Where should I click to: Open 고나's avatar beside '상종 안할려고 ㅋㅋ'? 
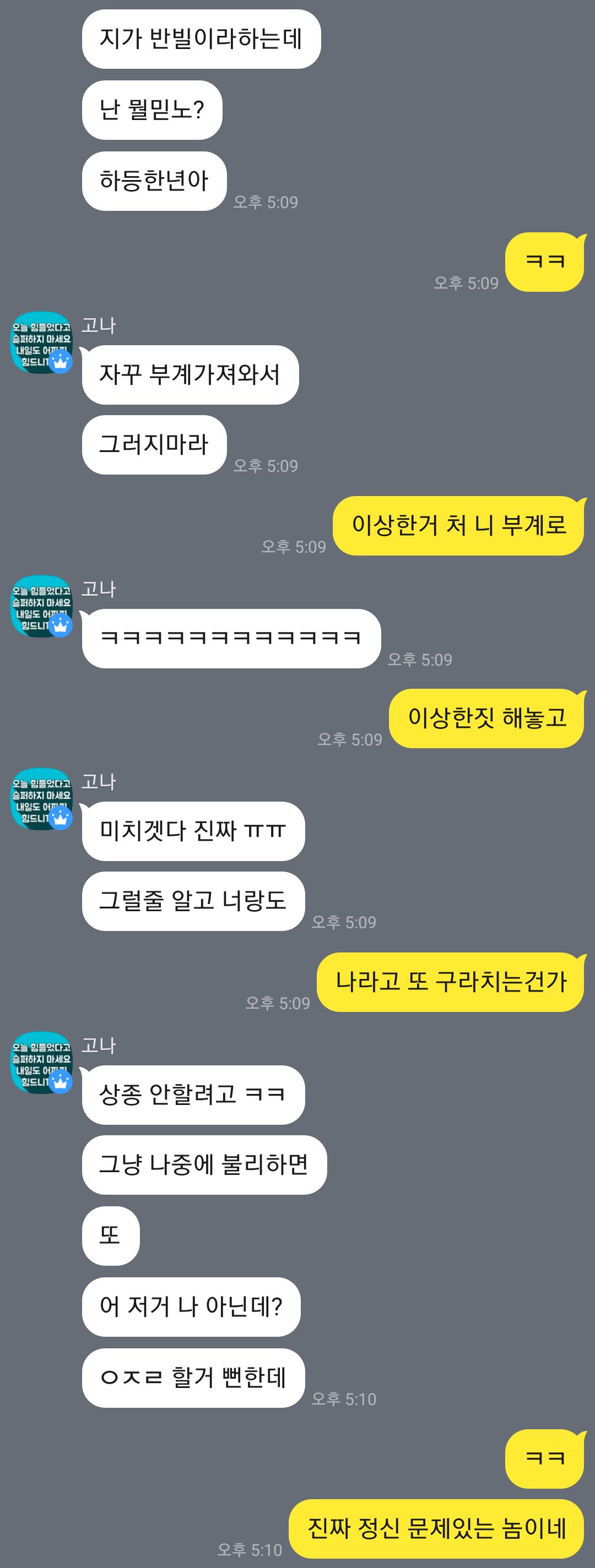click(x=41, y=1063)
